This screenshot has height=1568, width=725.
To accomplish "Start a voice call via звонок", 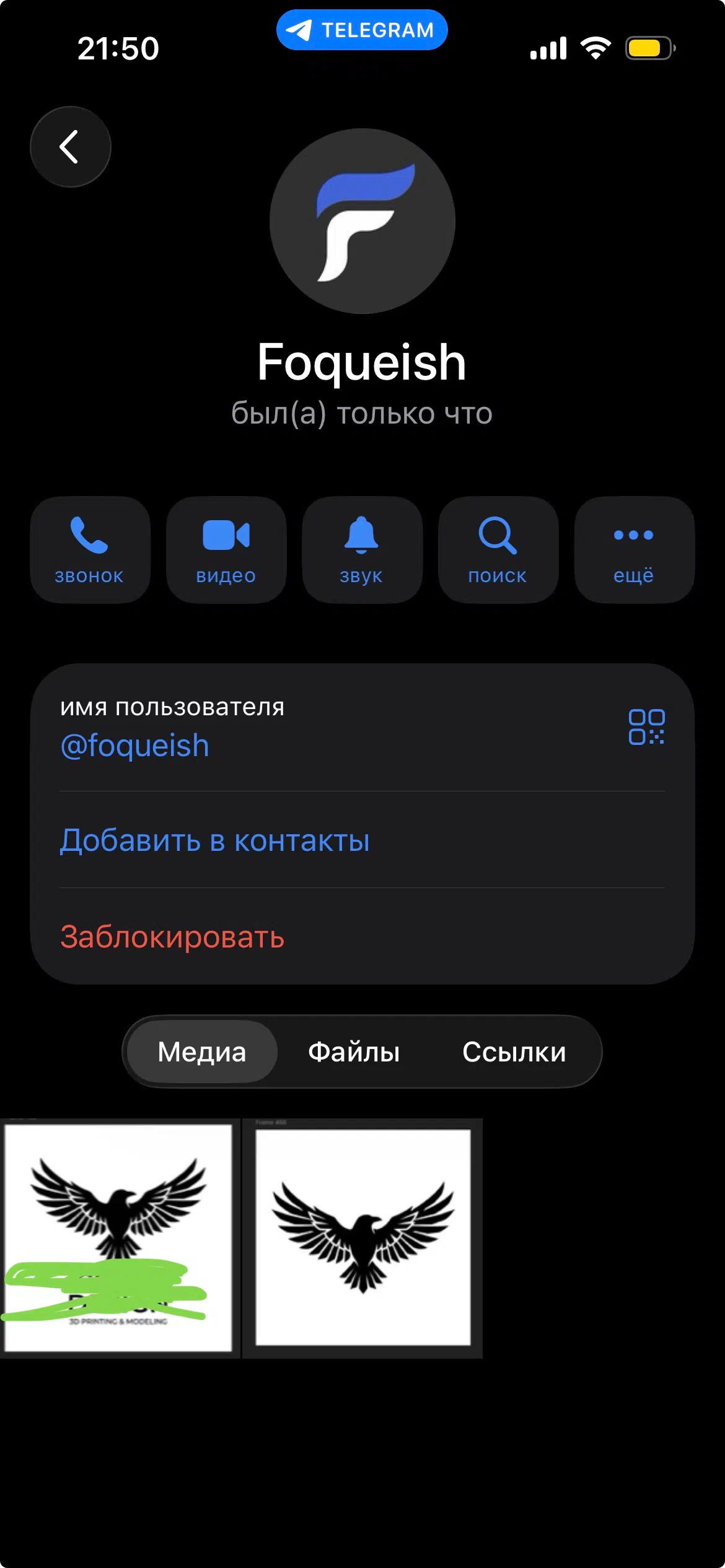I will [x=90, y=549].
